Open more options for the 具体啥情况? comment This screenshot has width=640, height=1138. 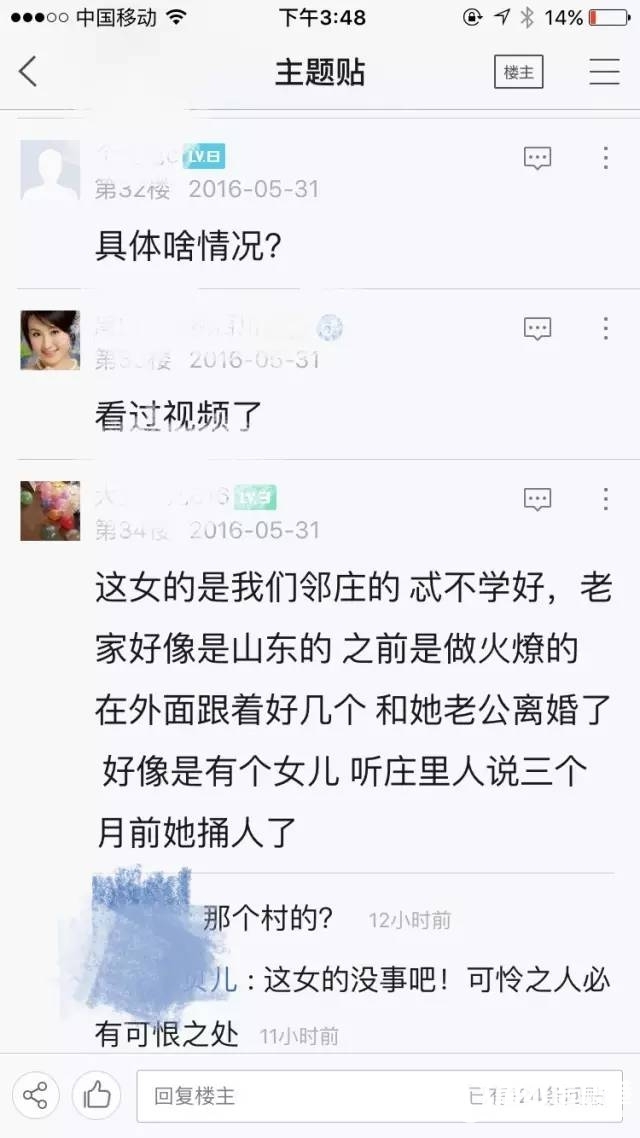point(606,158)
